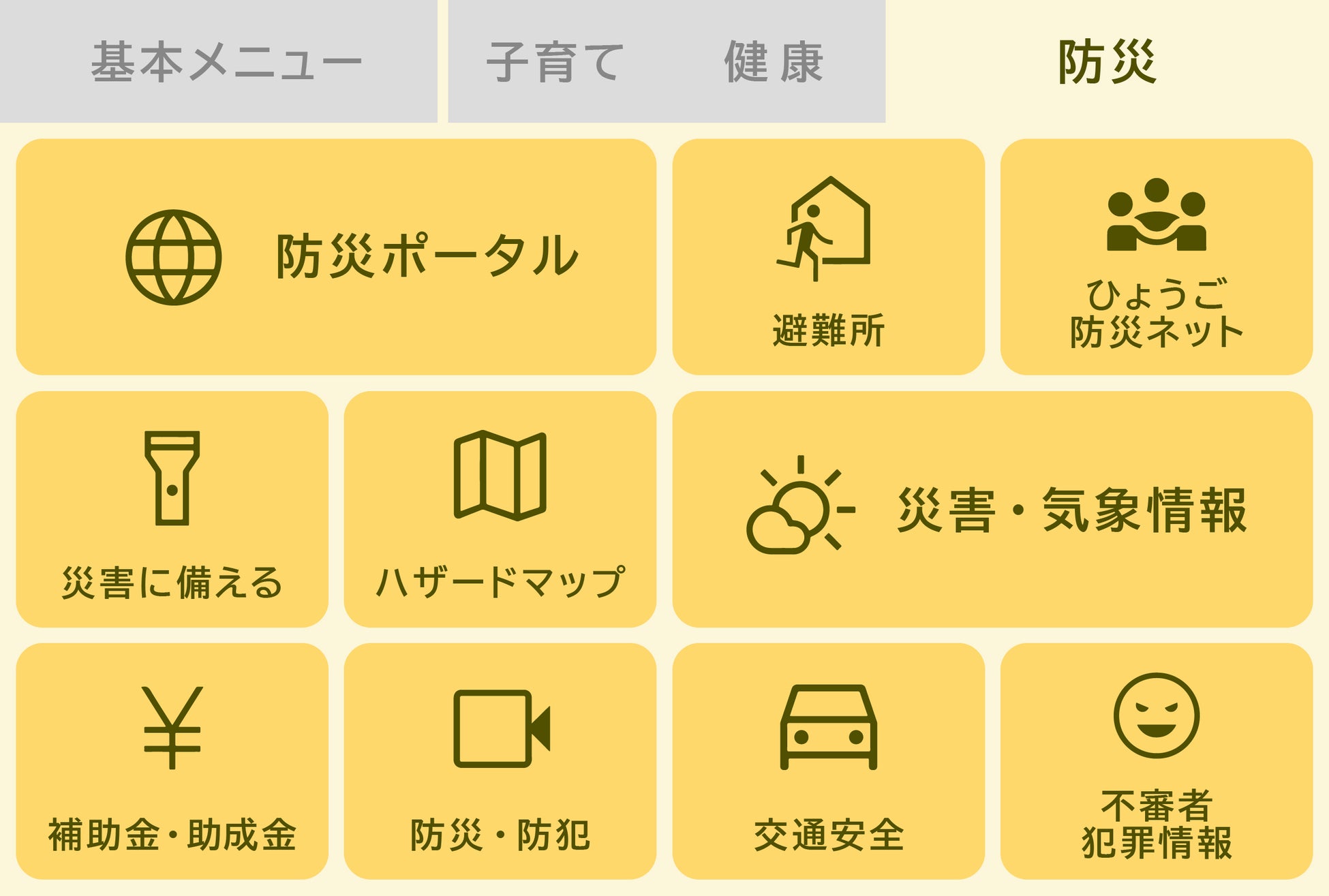1329x896 pixels.
Task: Switch to the 子育て 健康 tab
Action: point(667,61)
